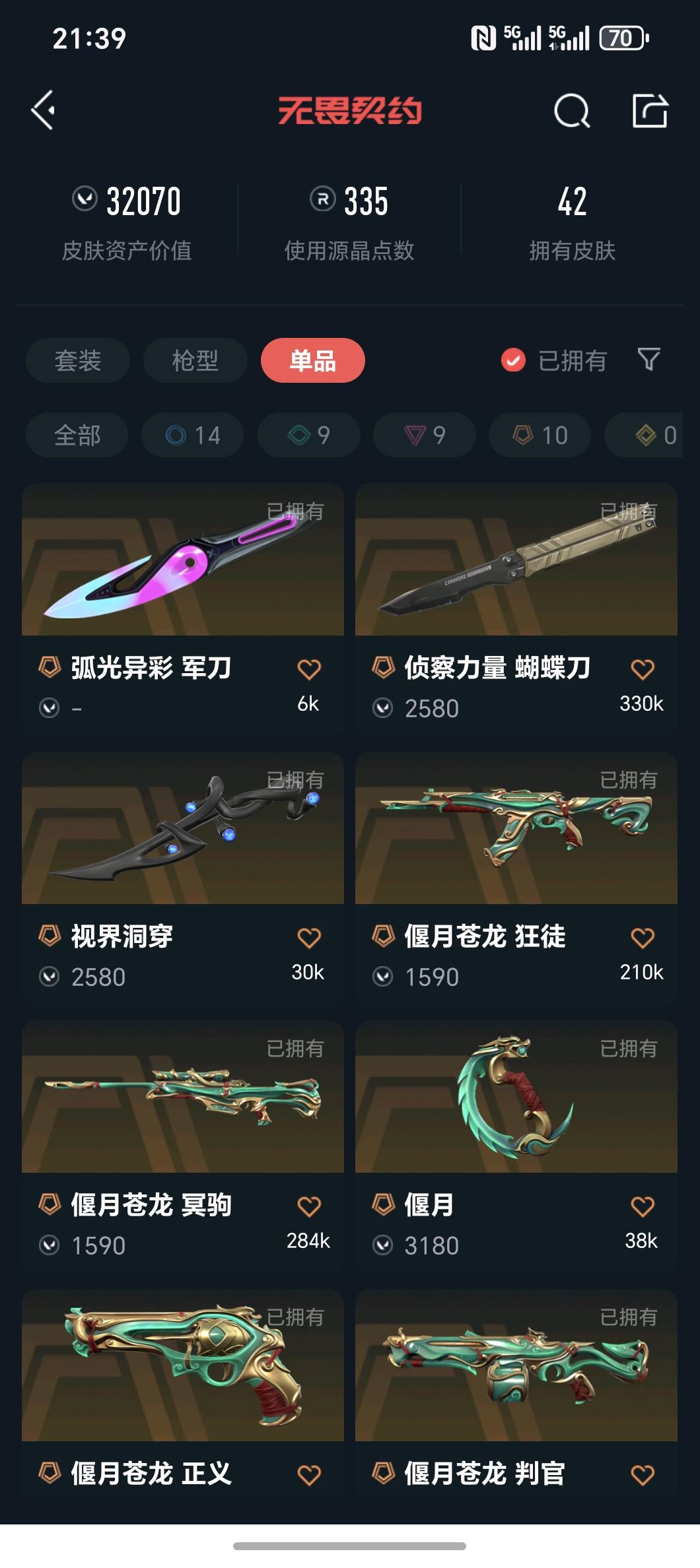Open the 偃月苍龙 冥驹 skin card
This screenshot has width=700, height=1568.
click(182, 1097)
